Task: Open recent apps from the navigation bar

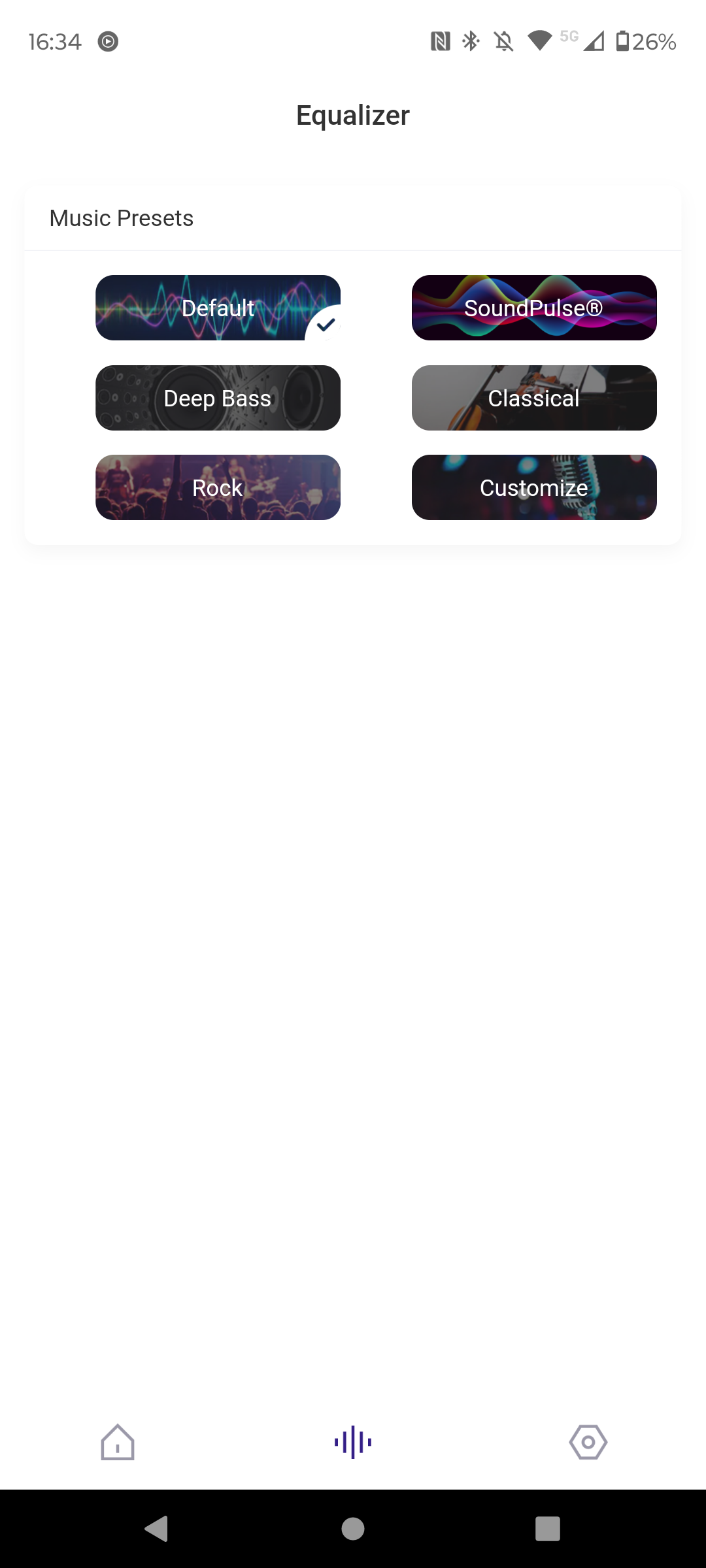Action: [x=548, y=1529]
